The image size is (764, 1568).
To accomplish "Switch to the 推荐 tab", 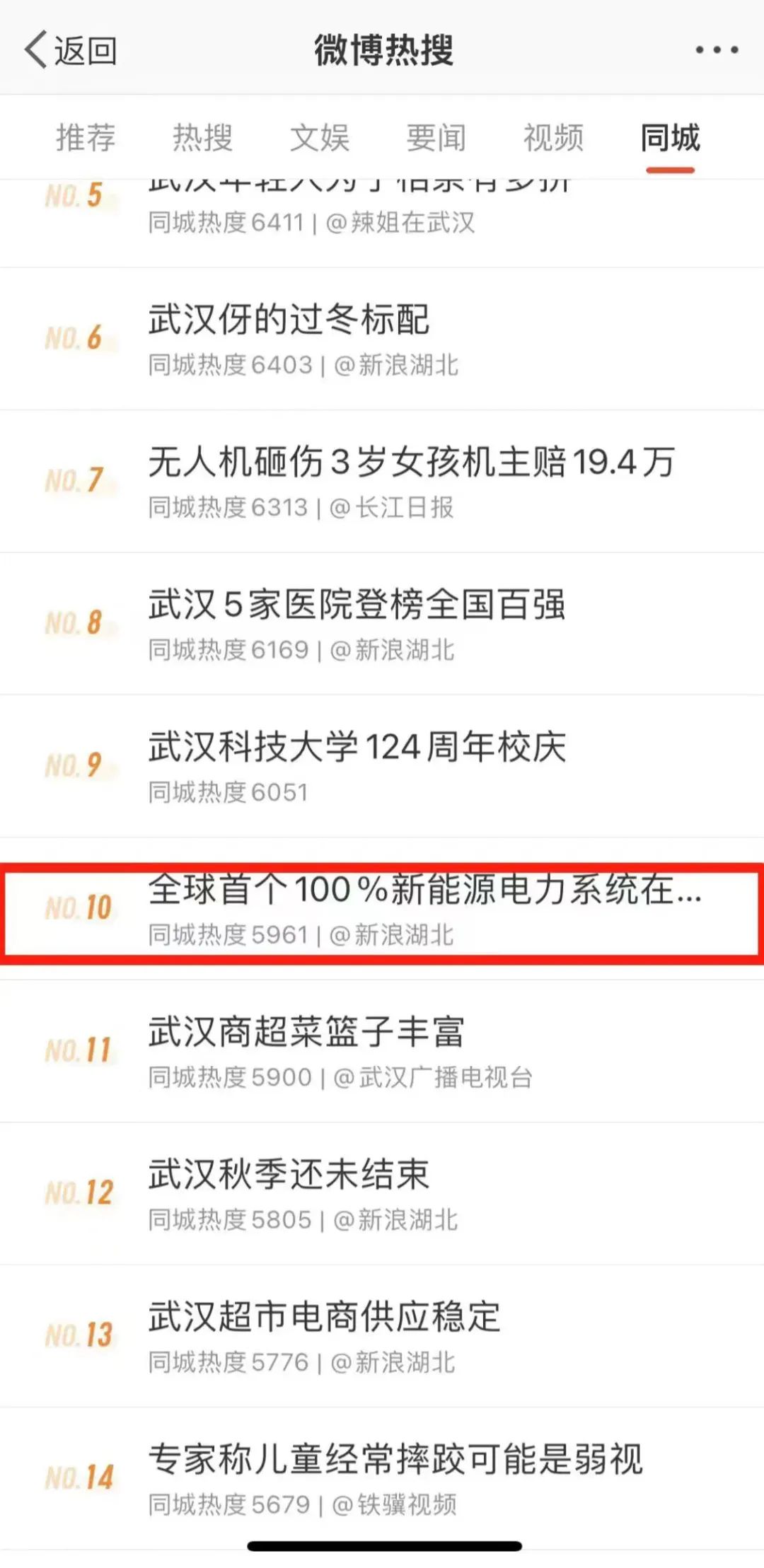I will click(86, 137).
